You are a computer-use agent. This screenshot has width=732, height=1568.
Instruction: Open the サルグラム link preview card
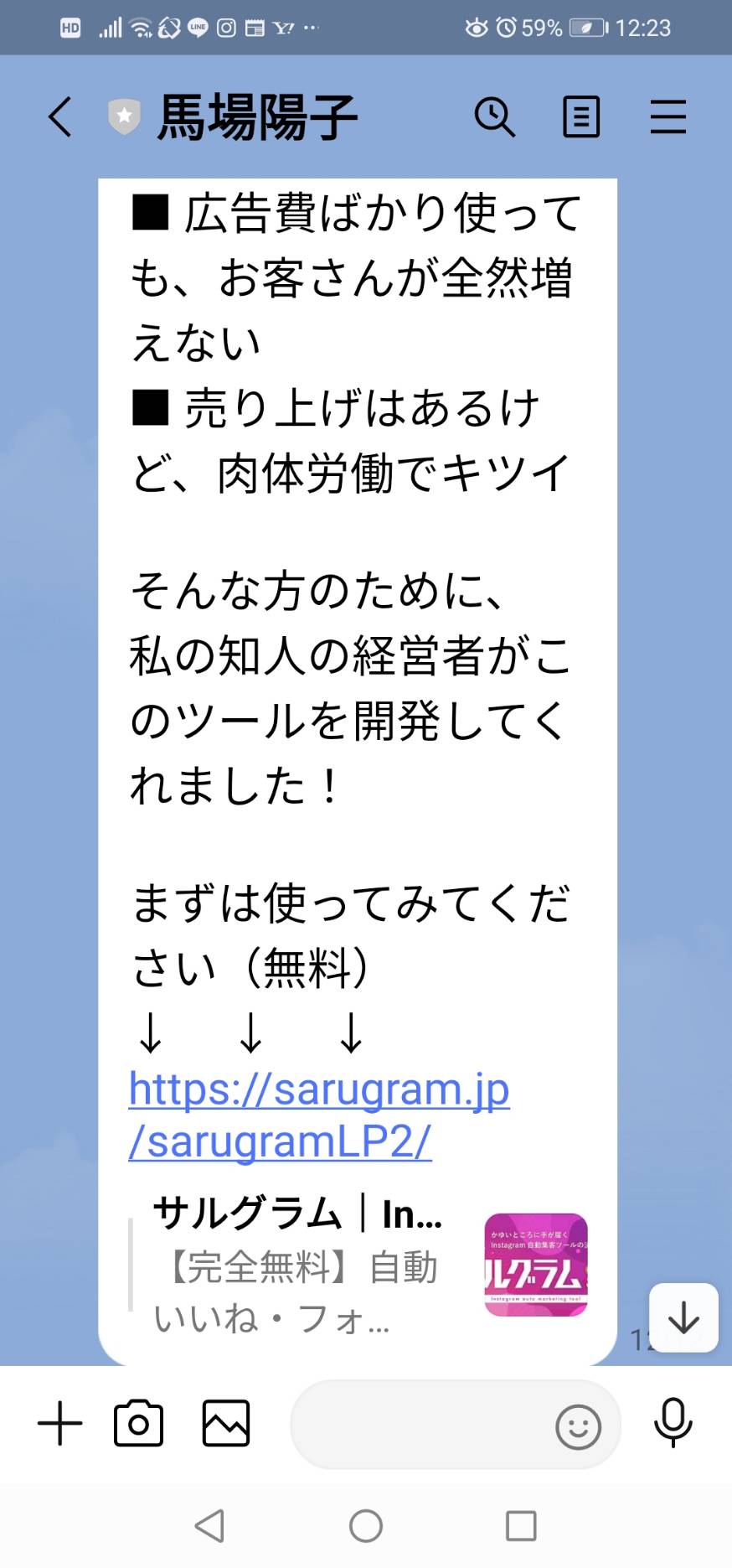point(358,1265)
